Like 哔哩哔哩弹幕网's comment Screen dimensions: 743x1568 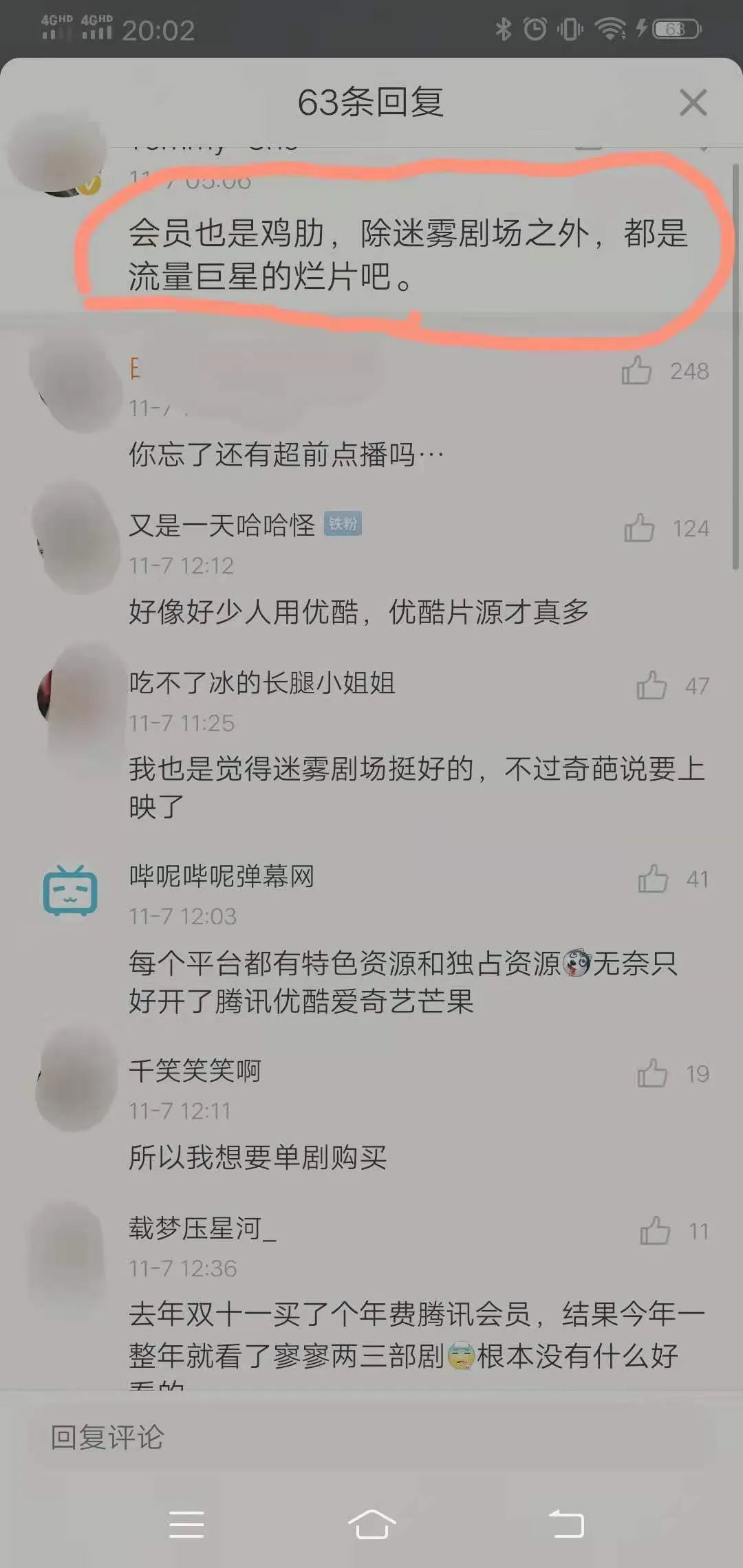[x=652, y=879]
